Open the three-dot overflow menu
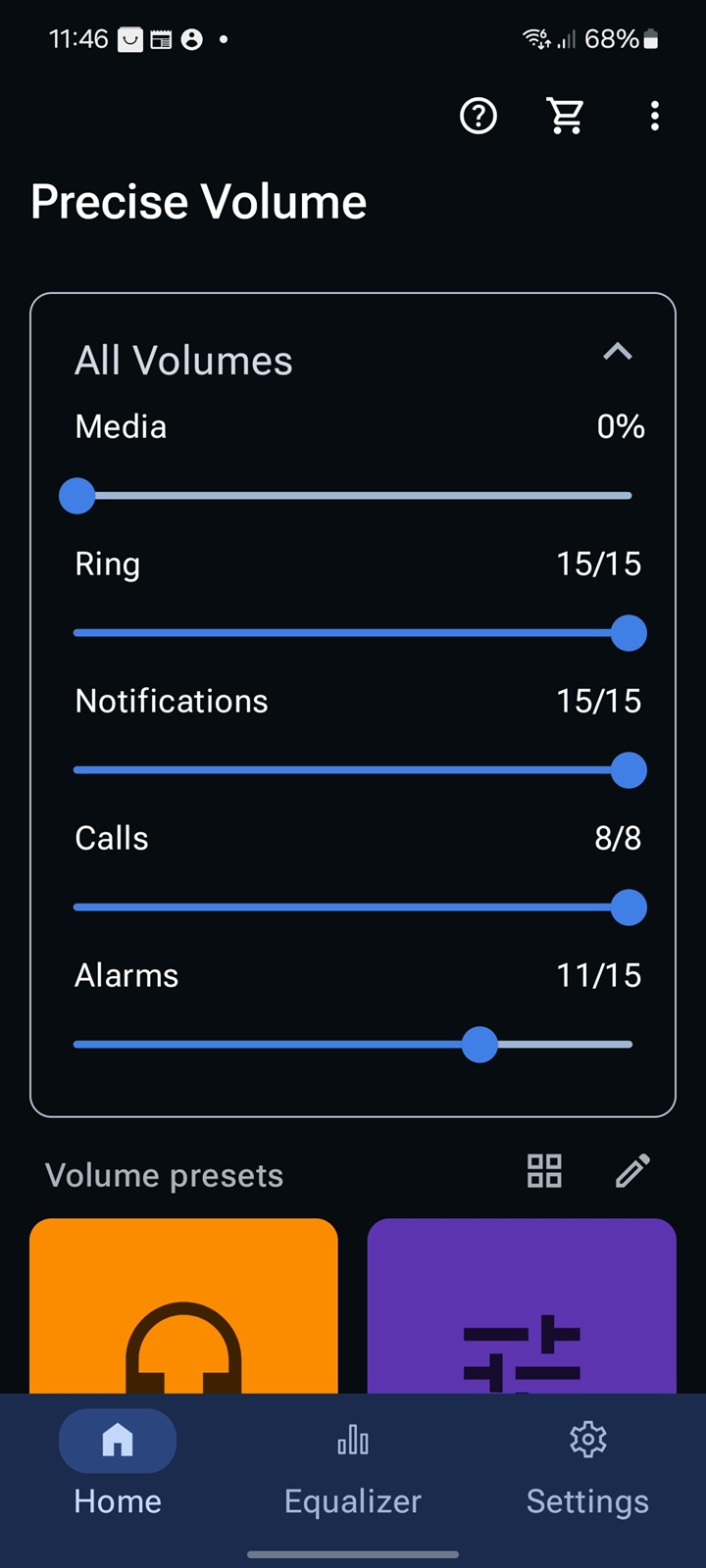 click(654, 117)
